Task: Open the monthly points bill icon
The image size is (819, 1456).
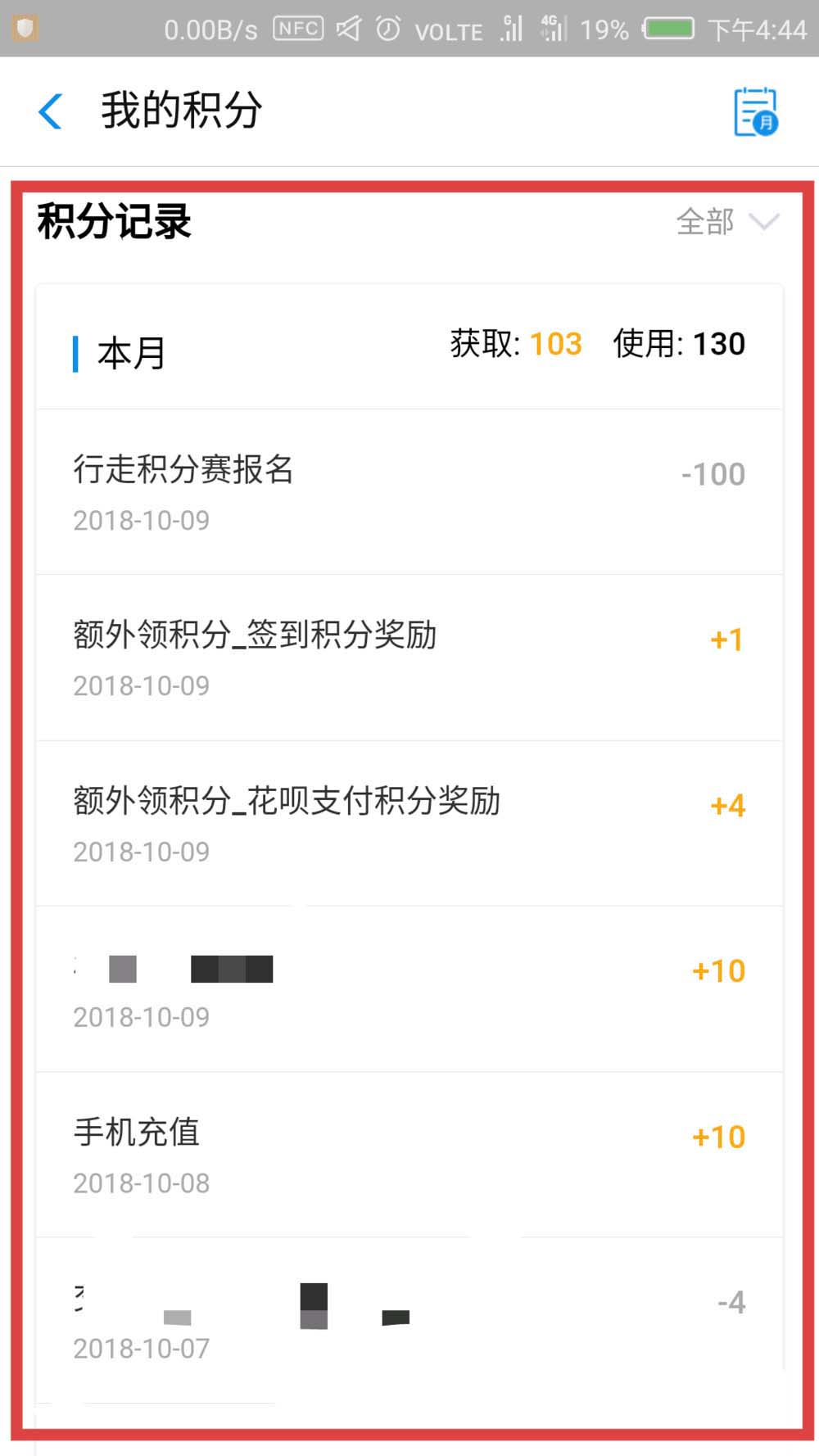Action: click(754, 111)
